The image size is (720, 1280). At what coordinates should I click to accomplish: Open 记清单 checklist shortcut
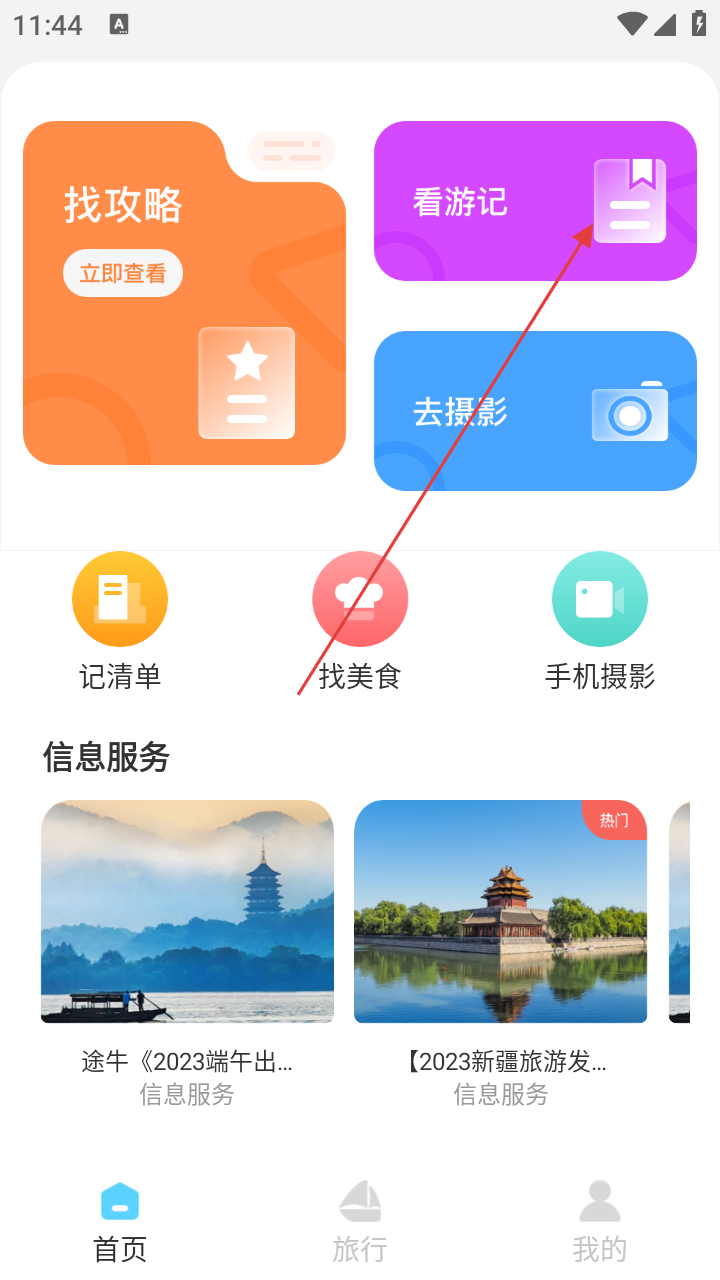pyautogui.click(x=120, y=621)
